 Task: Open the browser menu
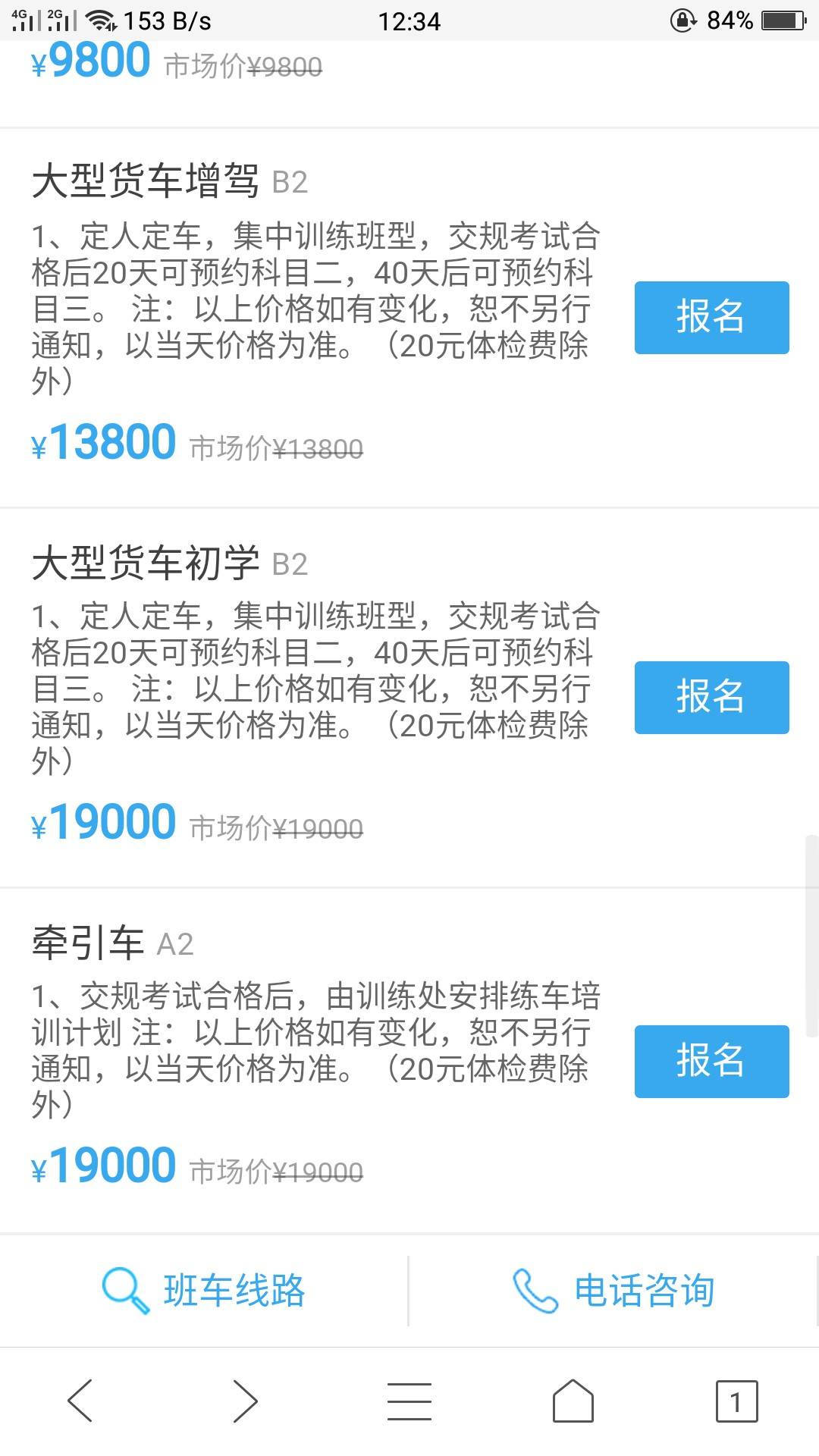point(409,1401)
